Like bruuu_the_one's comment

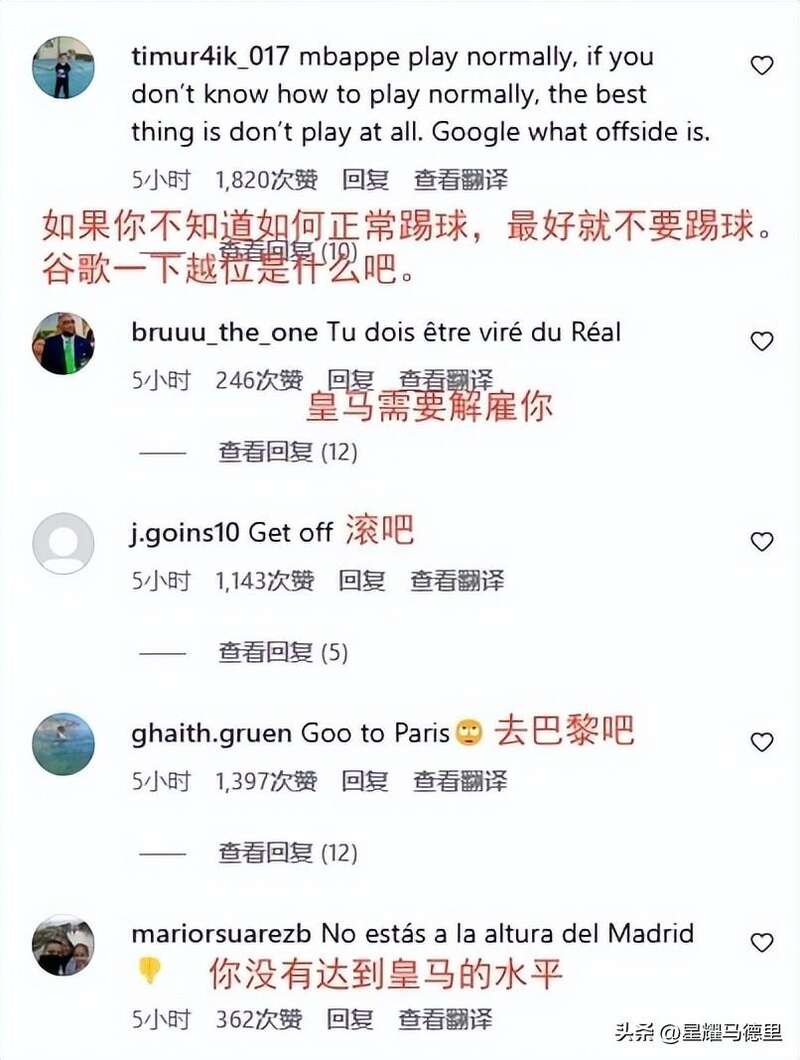tap(762, 341)
